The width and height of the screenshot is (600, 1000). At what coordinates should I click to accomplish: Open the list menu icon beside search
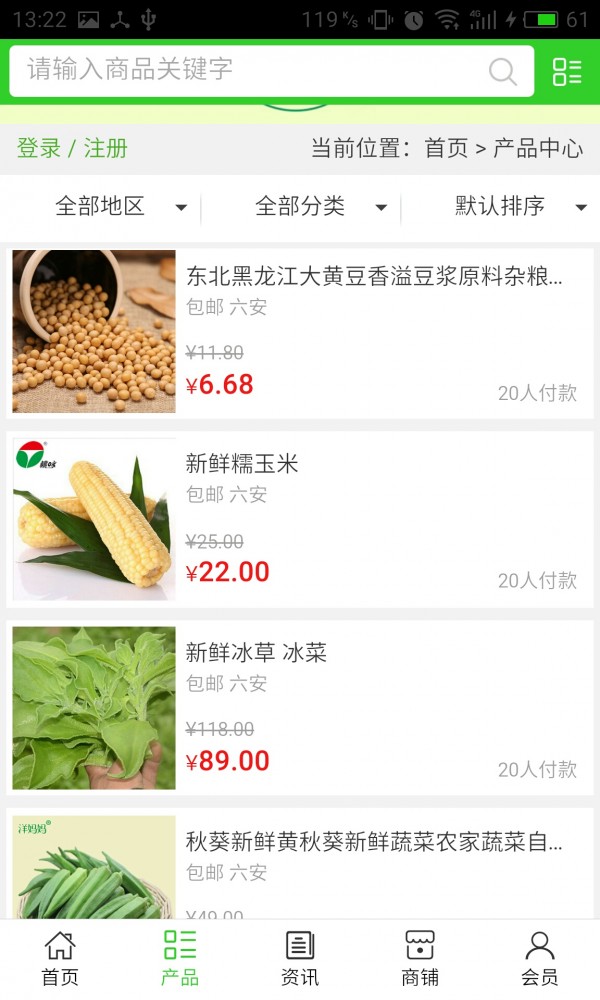567,71
